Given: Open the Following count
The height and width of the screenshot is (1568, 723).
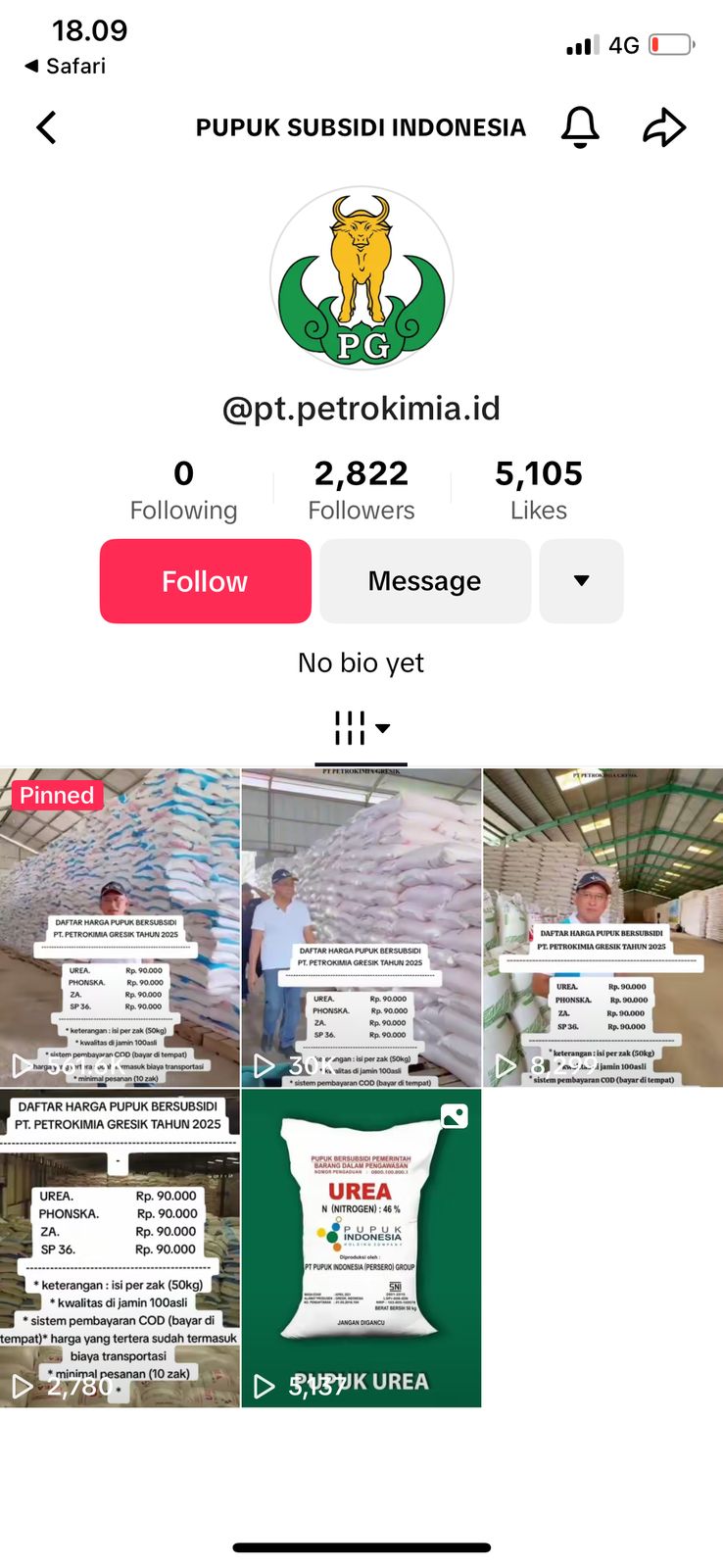Looking at the screenshot, I should (183, 490).
